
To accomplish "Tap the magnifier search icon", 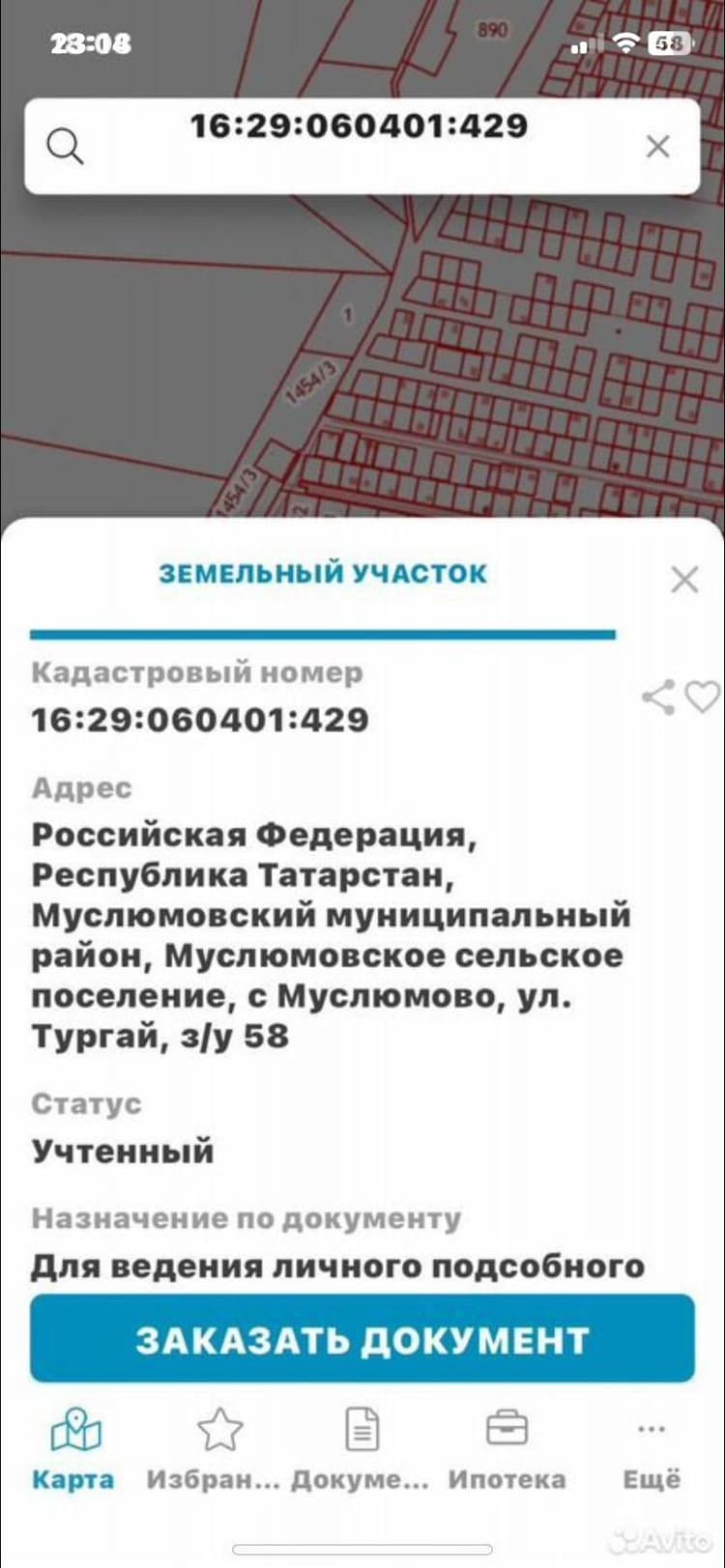I will pos(65,147).
